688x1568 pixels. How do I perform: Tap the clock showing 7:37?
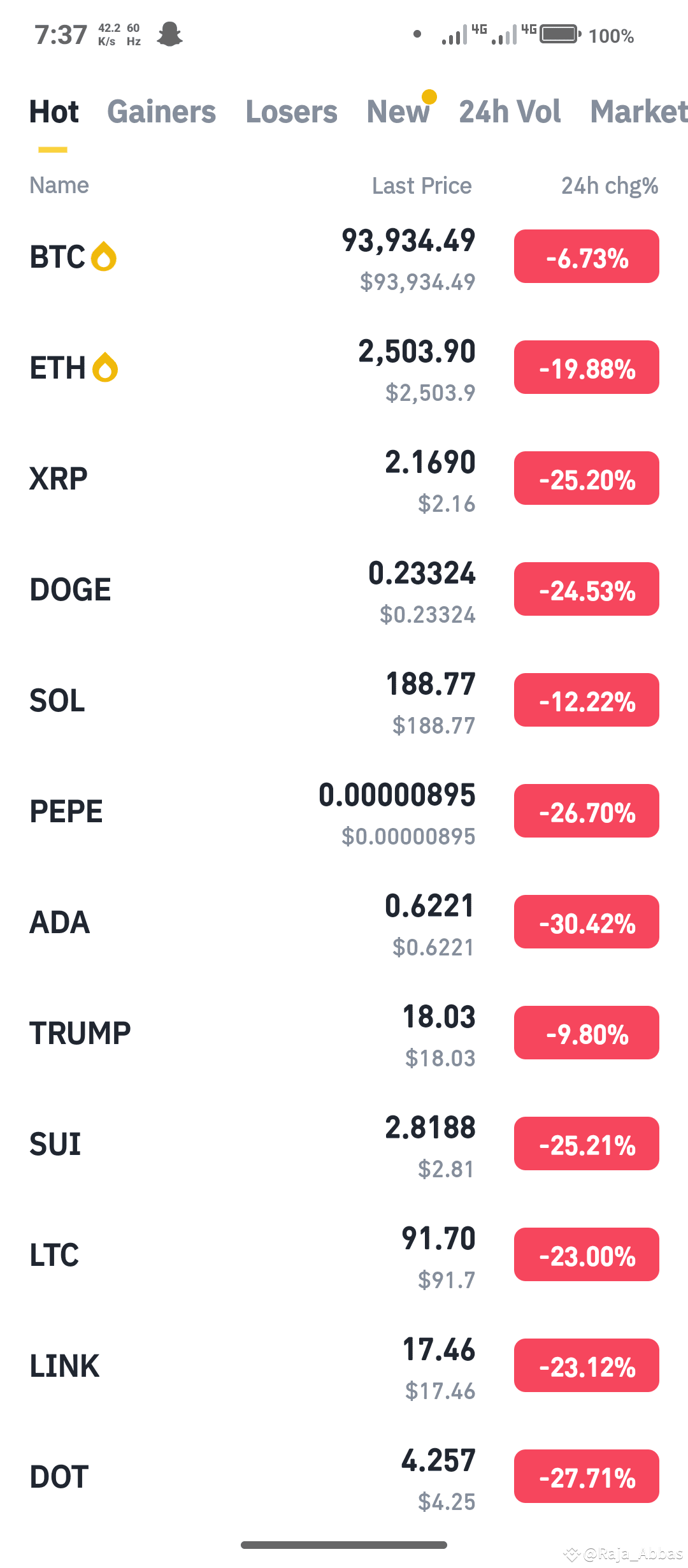[x=61, y=35]
